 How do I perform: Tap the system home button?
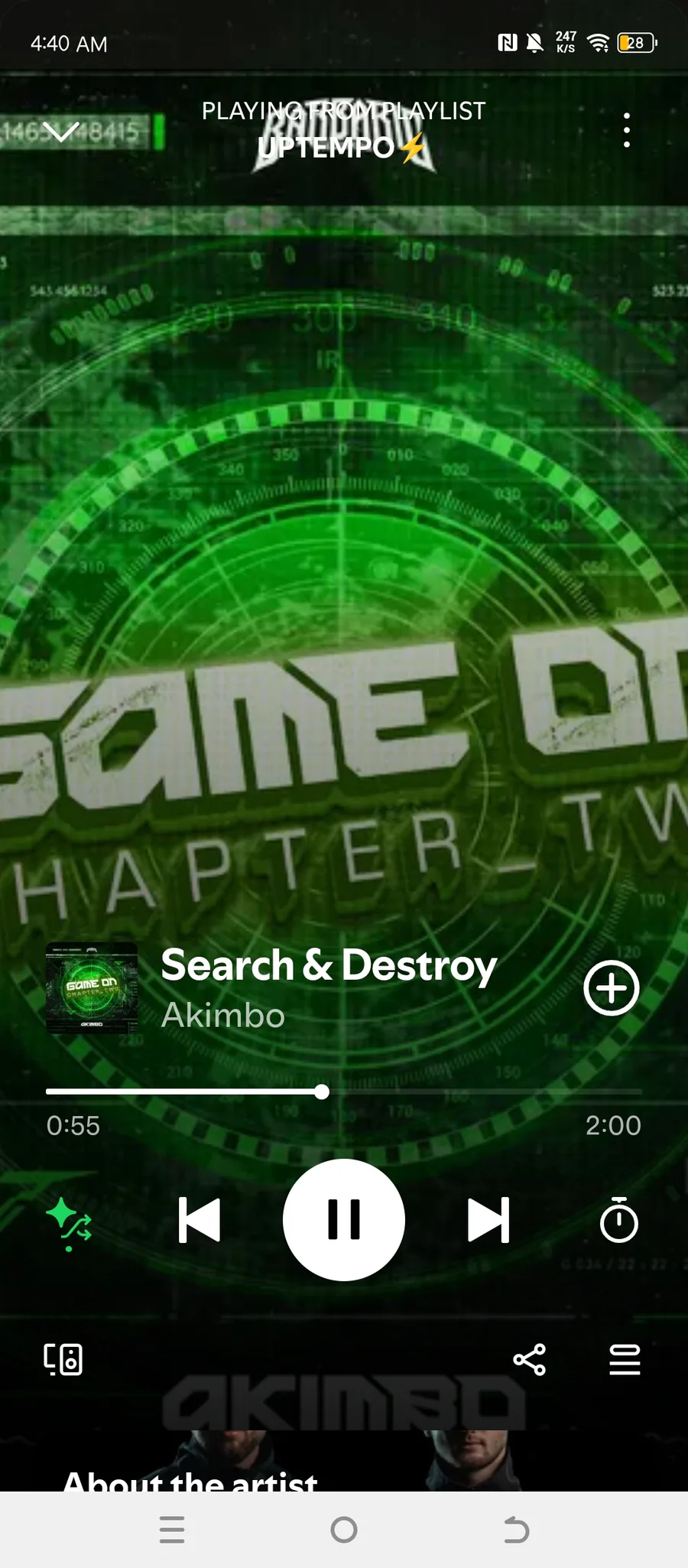pyautogui.click(x=344, y=1530)
